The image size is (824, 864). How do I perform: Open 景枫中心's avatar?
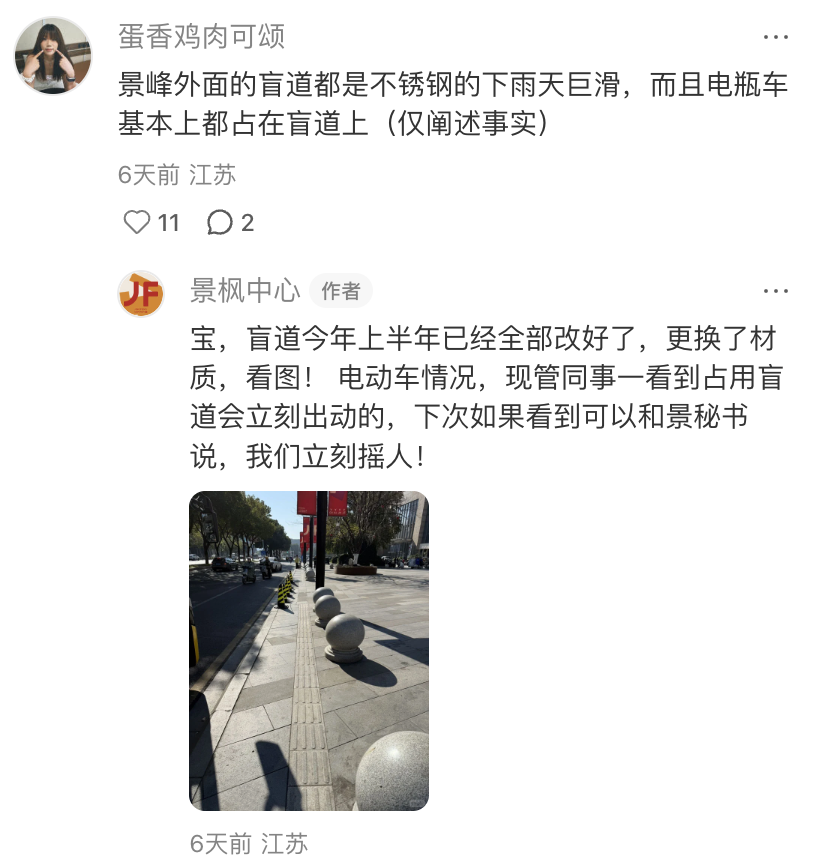pyautogui.click(x=142, y=293)
